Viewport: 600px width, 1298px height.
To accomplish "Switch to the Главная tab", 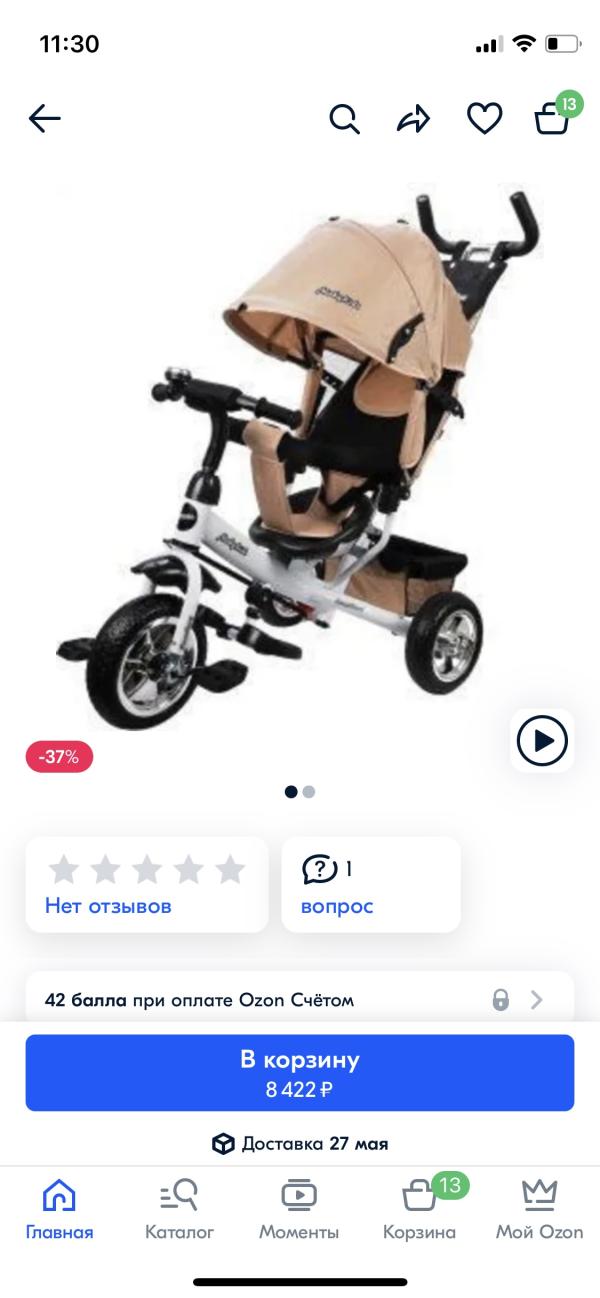I will pyautogui.click(x=59, y=1210).
